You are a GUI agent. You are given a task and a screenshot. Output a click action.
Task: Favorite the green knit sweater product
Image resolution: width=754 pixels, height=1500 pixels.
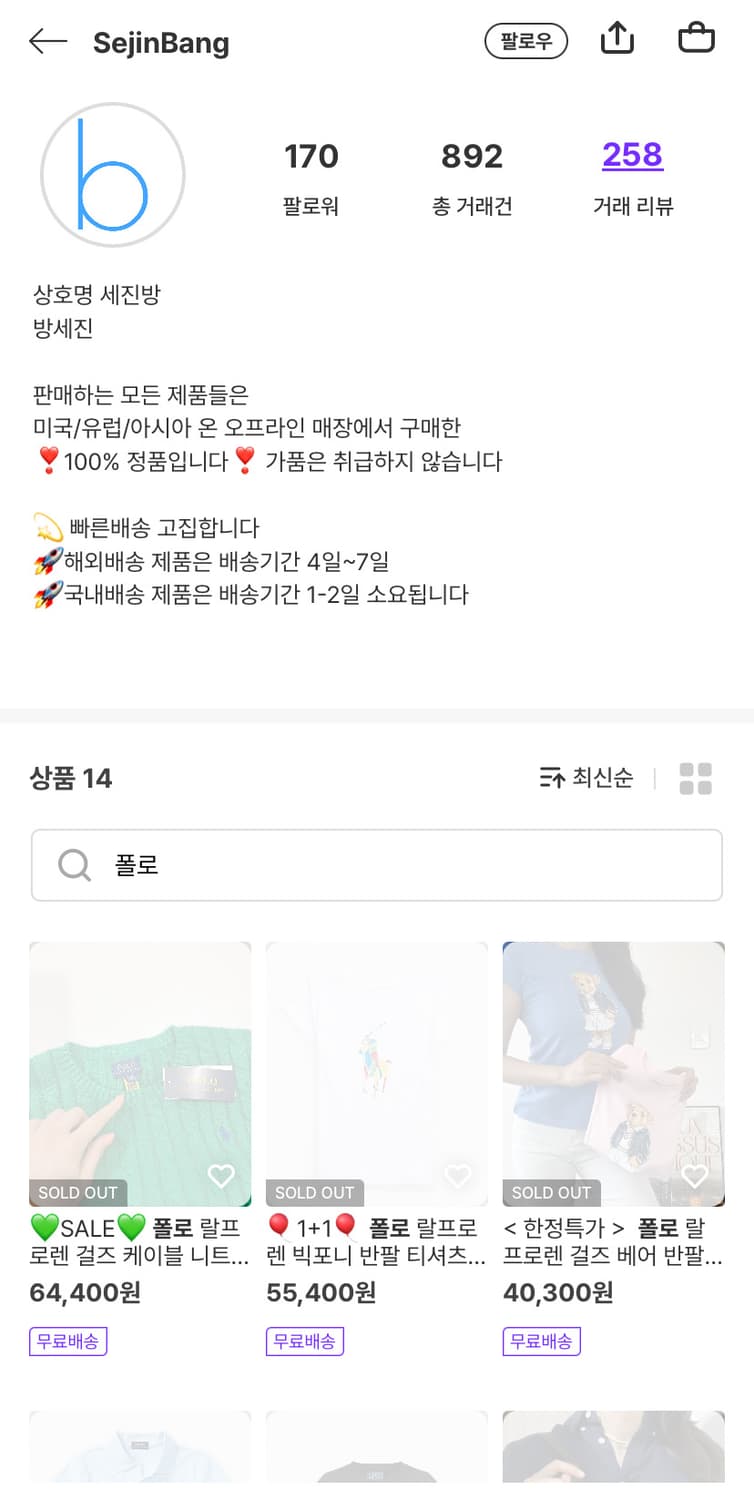221,1176
